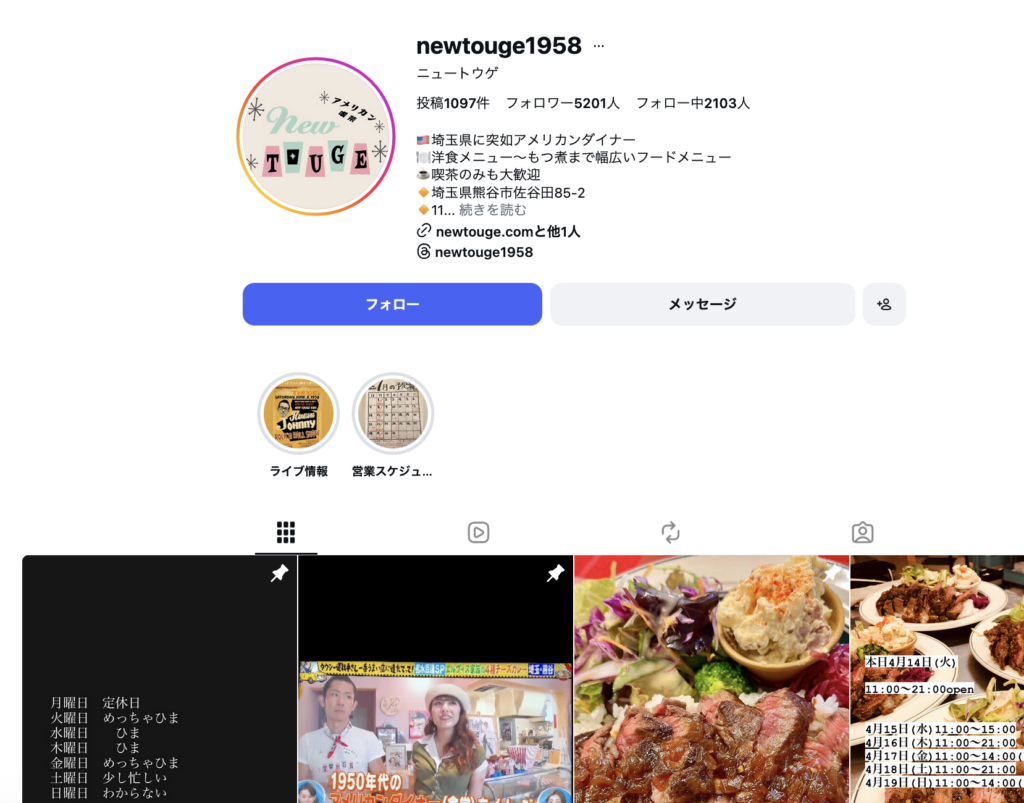This screenshot has width=1024, height=803.
Task: Switch to the reposts tab
Action: [670, 532]
